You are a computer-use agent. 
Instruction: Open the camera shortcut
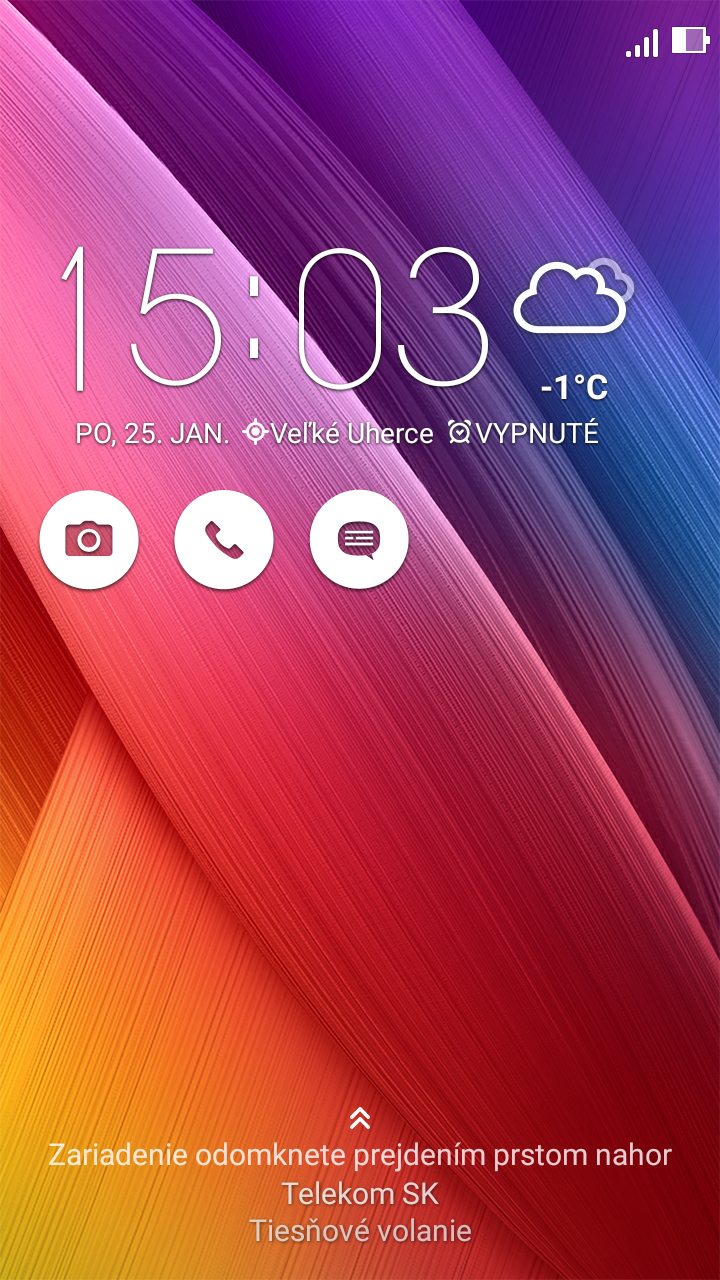[x=89, y=540]
